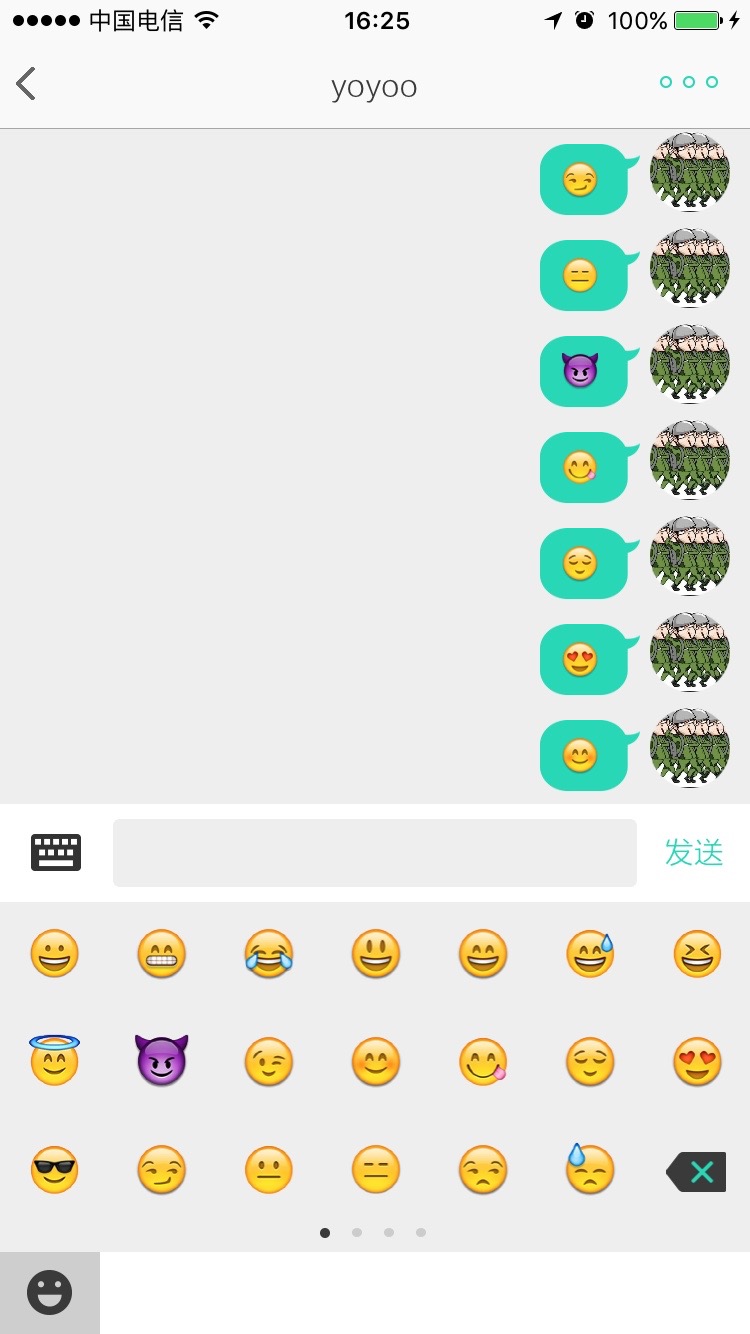This screenshot has width=750, height=1334.
Task: Insert the expressionless face emoji
Action: [376, 1169]
